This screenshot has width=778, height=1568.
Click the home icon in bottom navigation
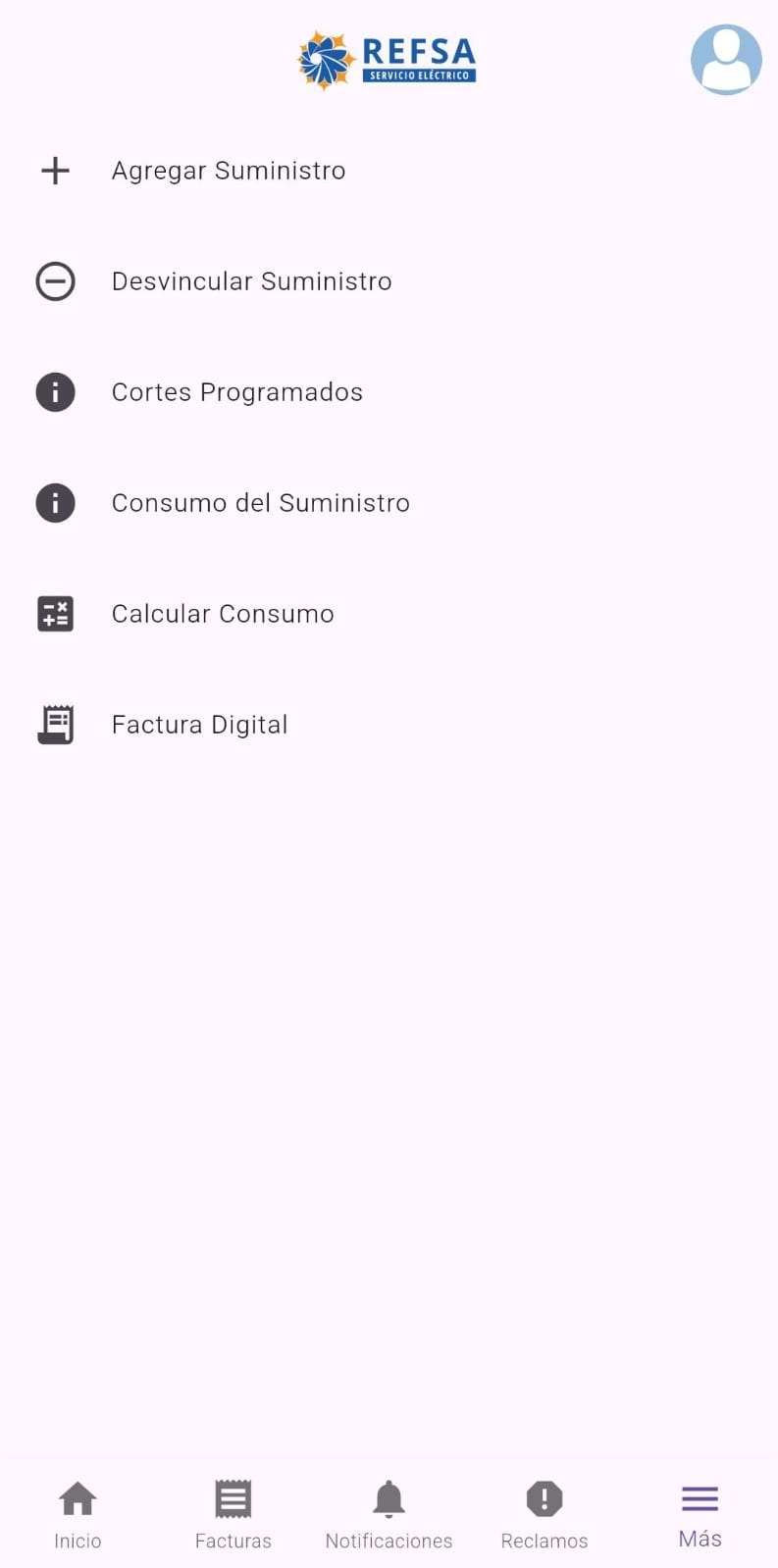[78, 1498]
